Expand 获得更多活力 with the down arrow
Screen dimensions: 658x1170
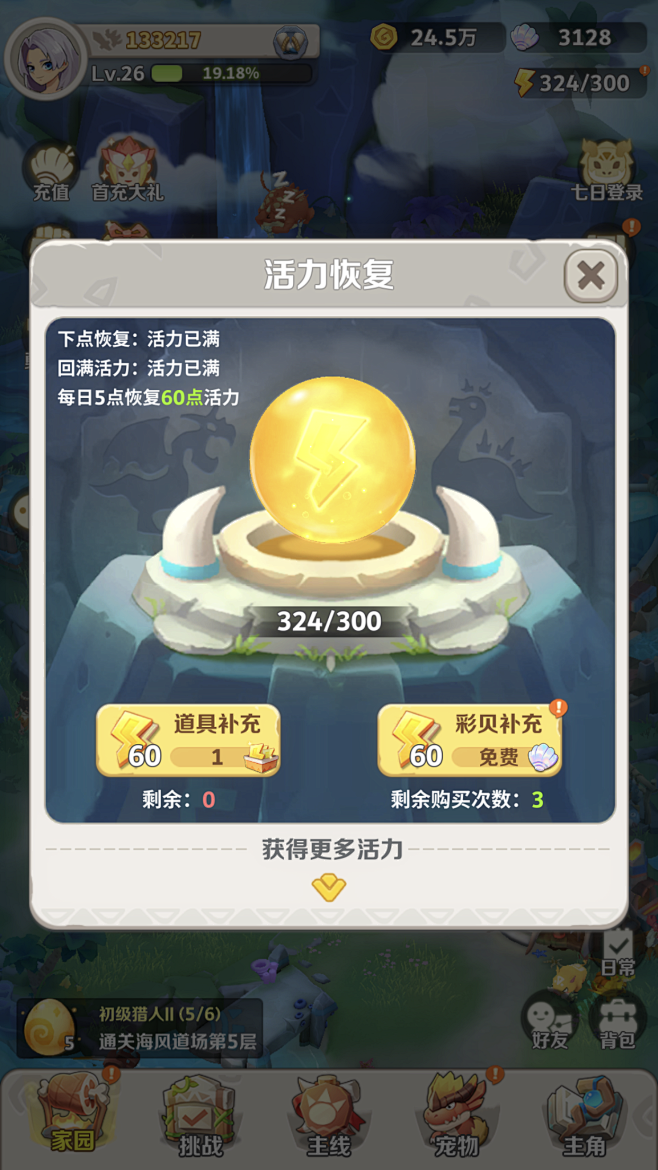click(x=328, y=887)
